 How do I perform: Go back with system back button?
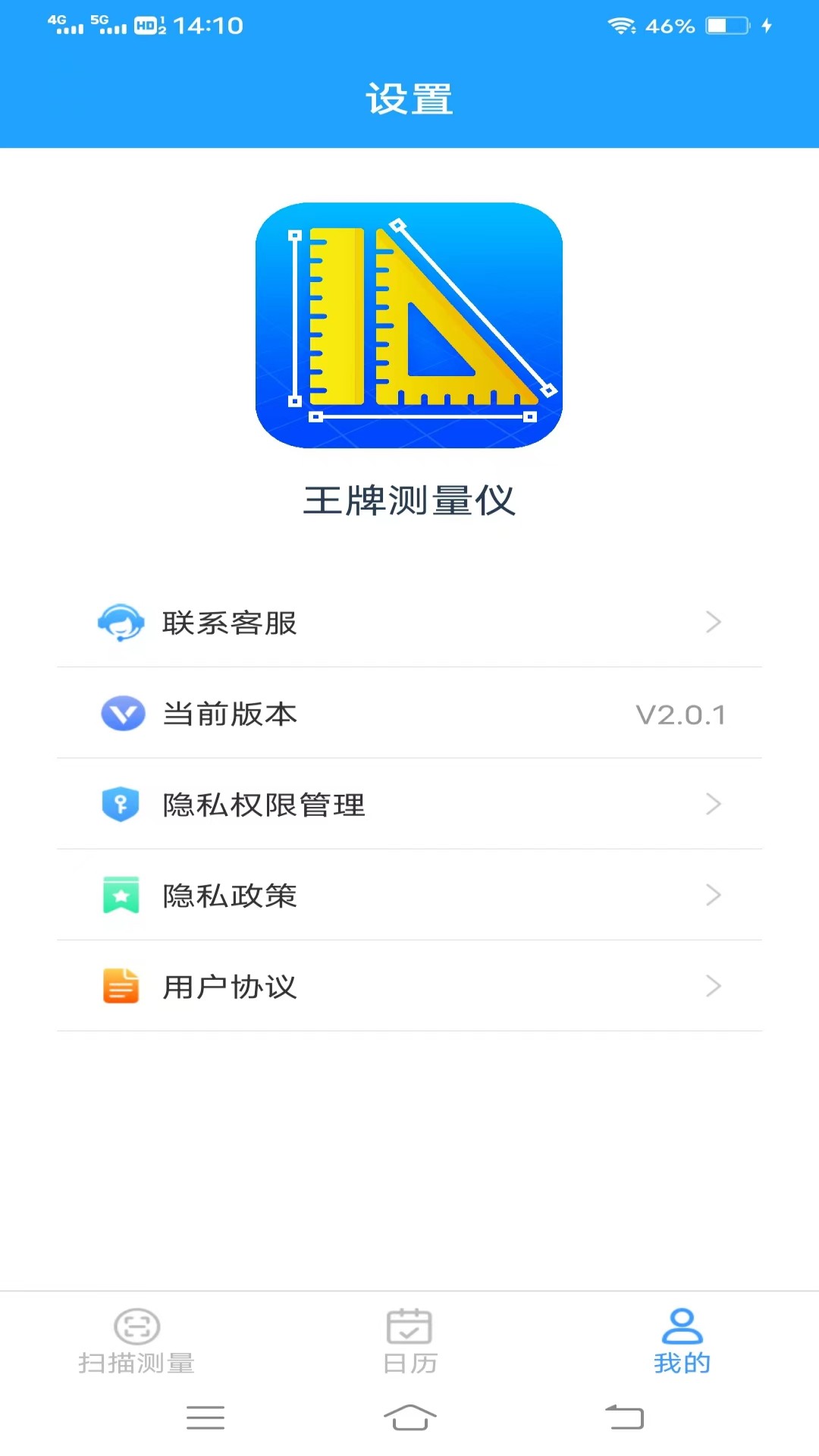coord(624,1417)
